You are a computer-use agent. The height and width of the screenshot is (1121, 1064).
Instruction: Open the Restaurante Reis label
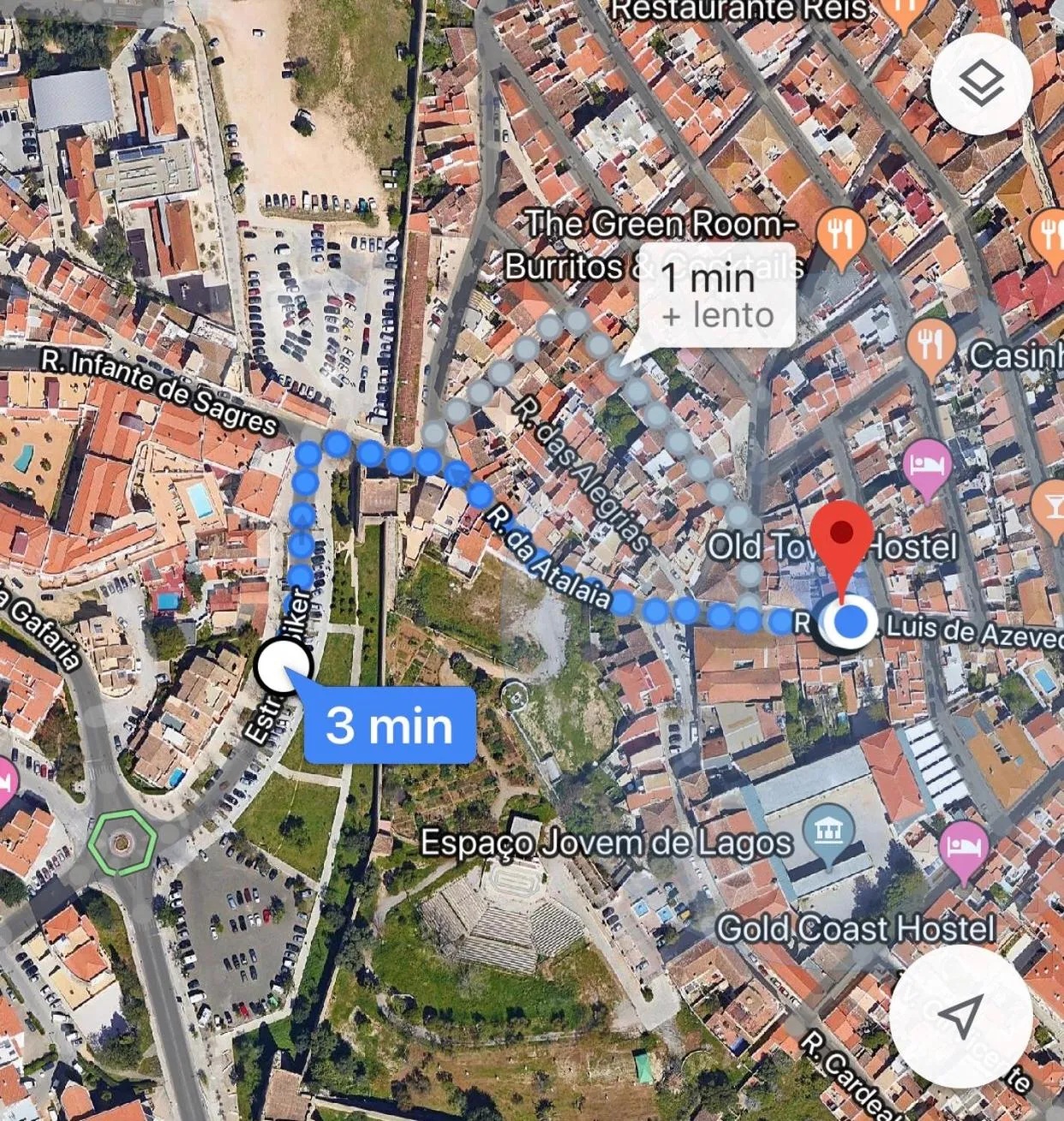pos(737,9)
